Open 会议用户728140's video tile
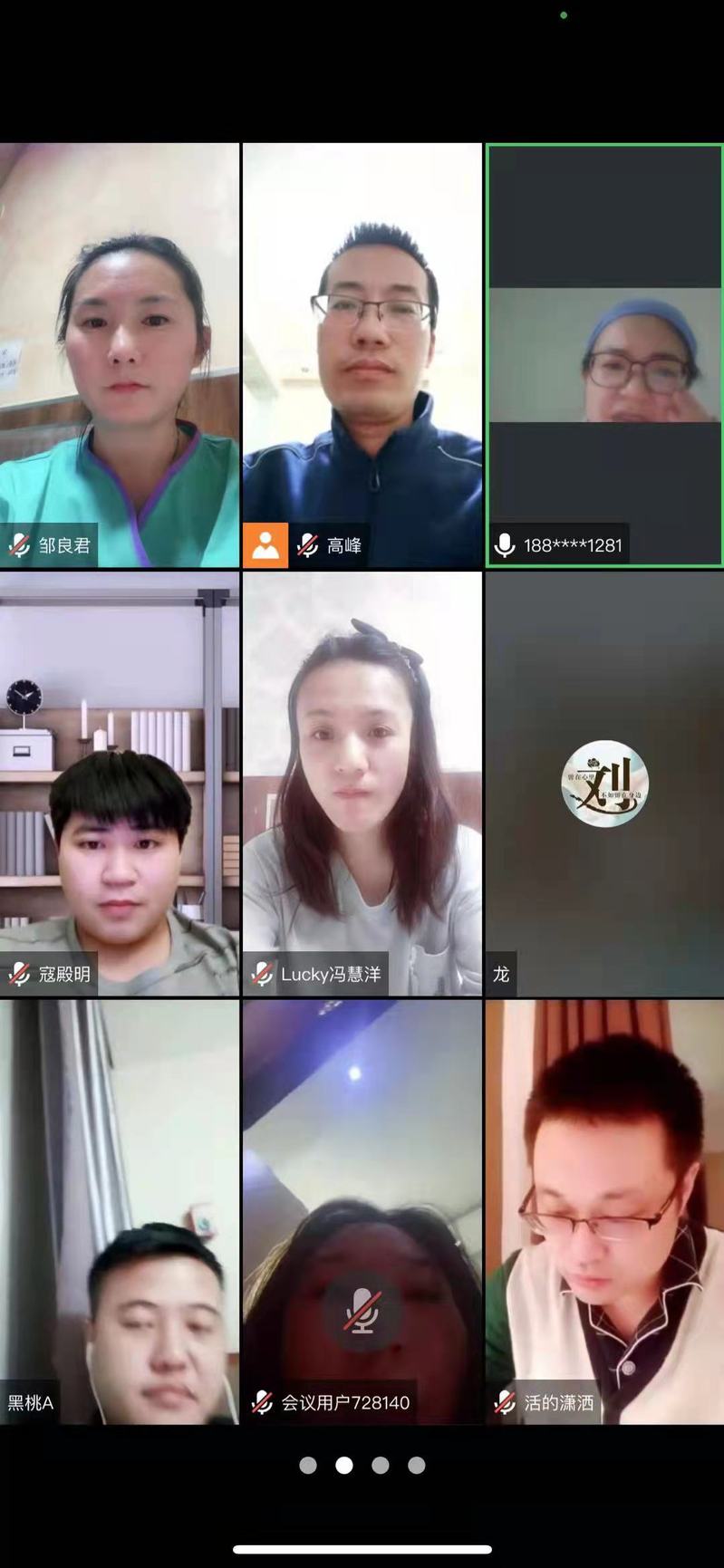Image resolution: width=724 pixels, height=1568 pixels. tap(362, 1212)
